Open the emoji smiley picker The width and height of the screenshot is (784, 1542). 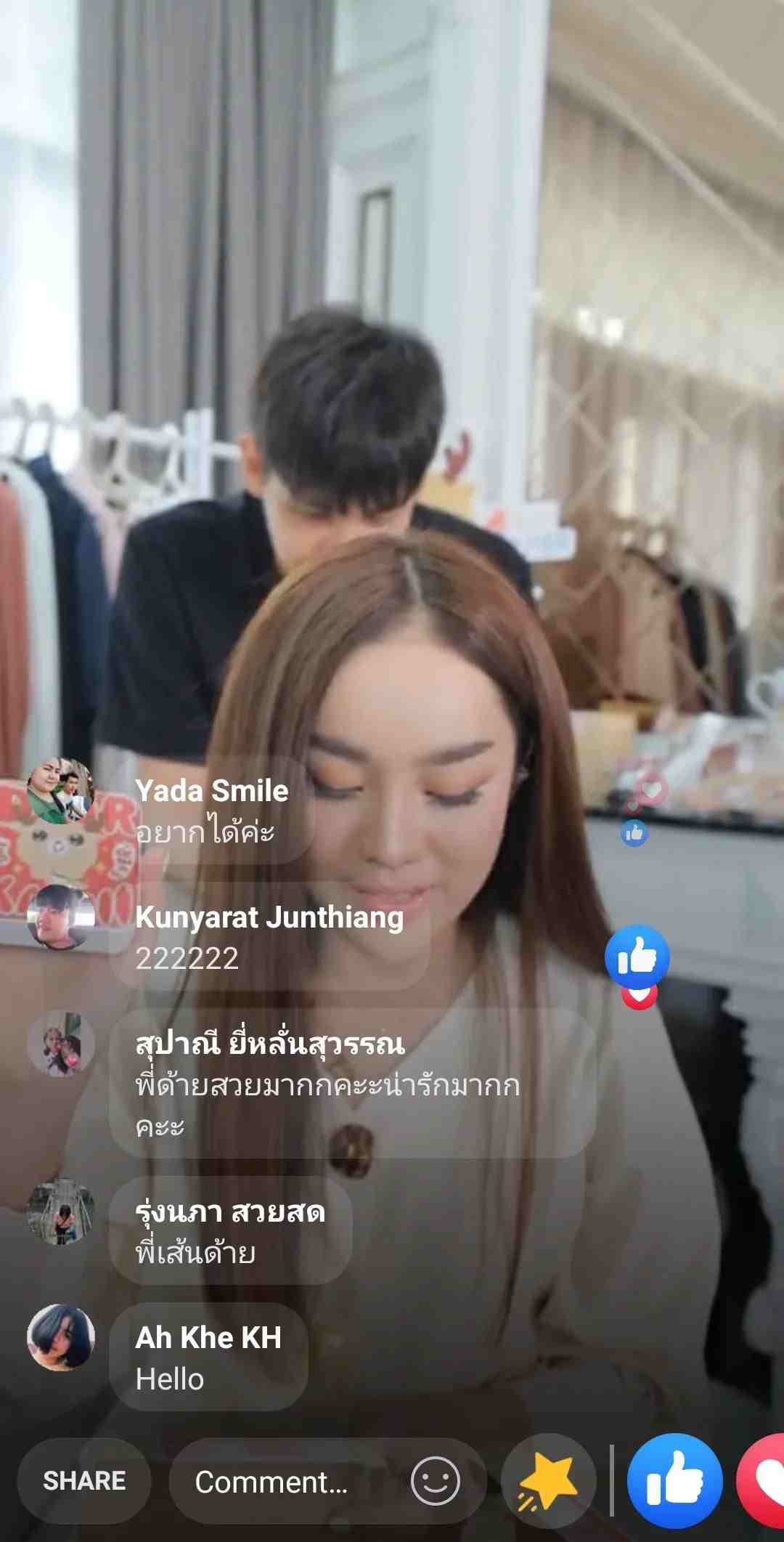point(436,1481)
